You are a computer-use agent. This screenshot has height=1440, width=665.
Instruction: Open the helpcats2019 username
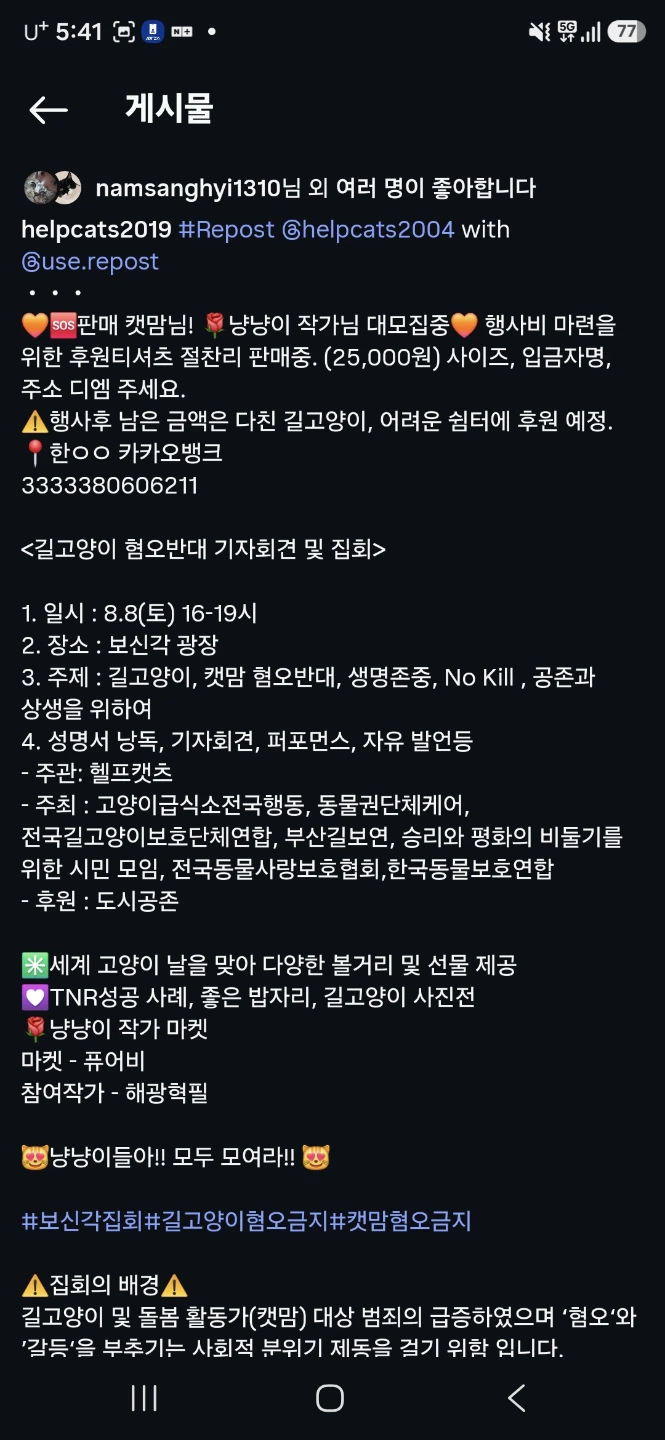(x=97, y=230)
